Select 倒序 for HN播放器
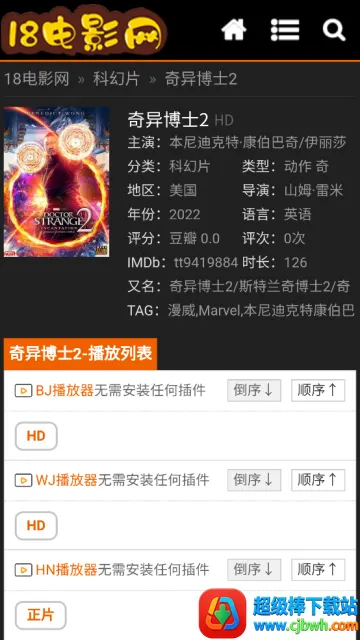 (x=254, y=569)
